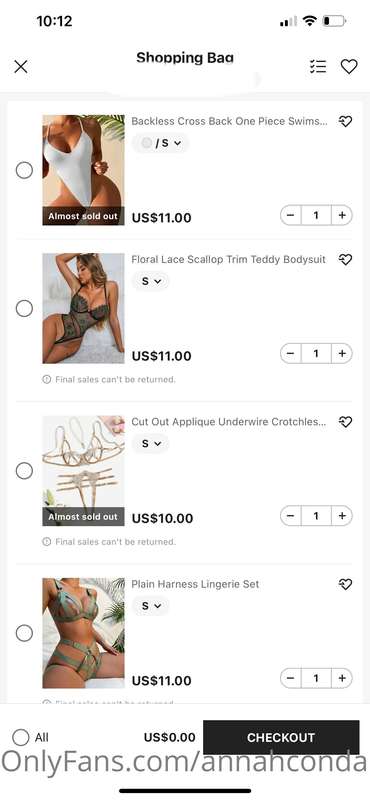Change size of Floral Lace Teddy Bodysuit
Screen dimensions: 370x800
[x=150, y=281]
